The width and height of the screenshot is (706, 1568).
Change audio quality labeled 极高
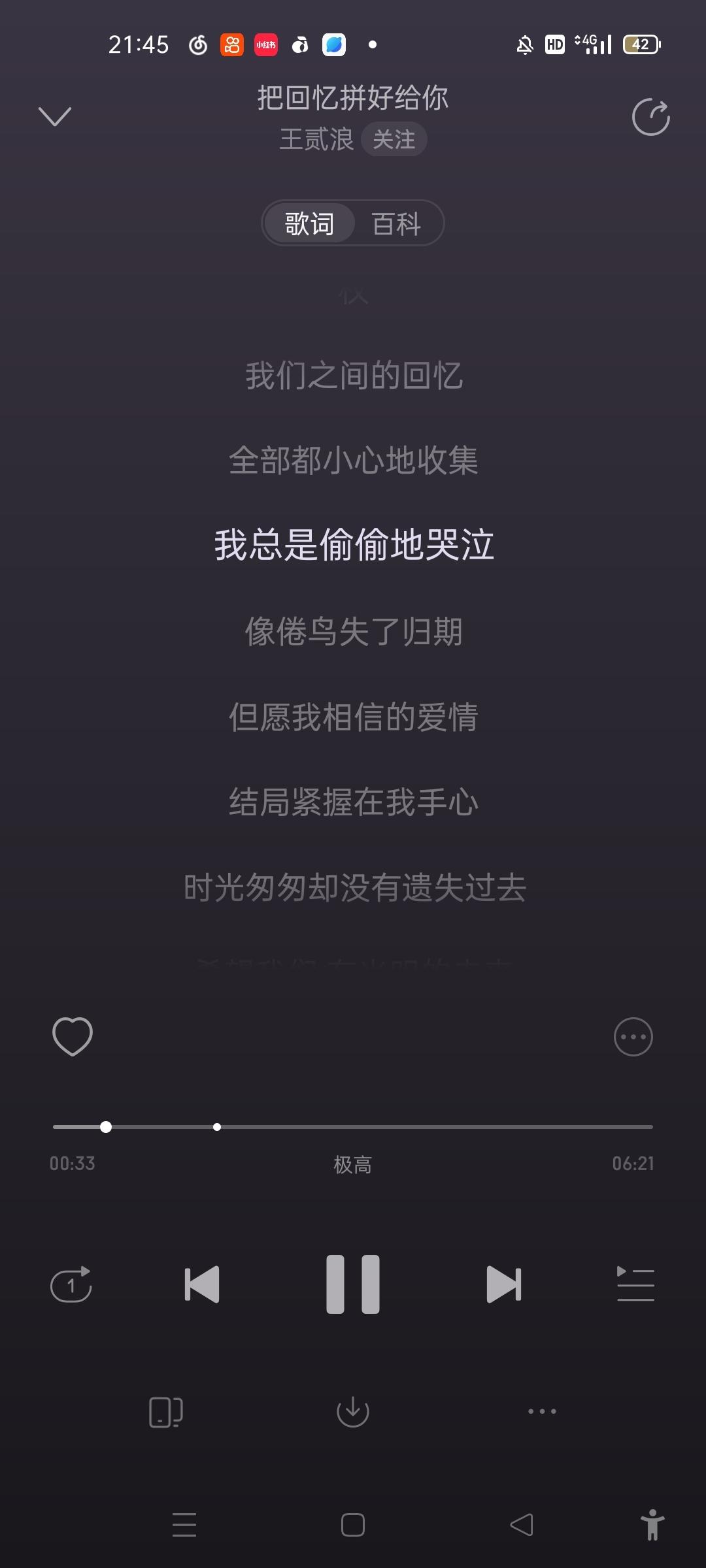point(353,1164)
